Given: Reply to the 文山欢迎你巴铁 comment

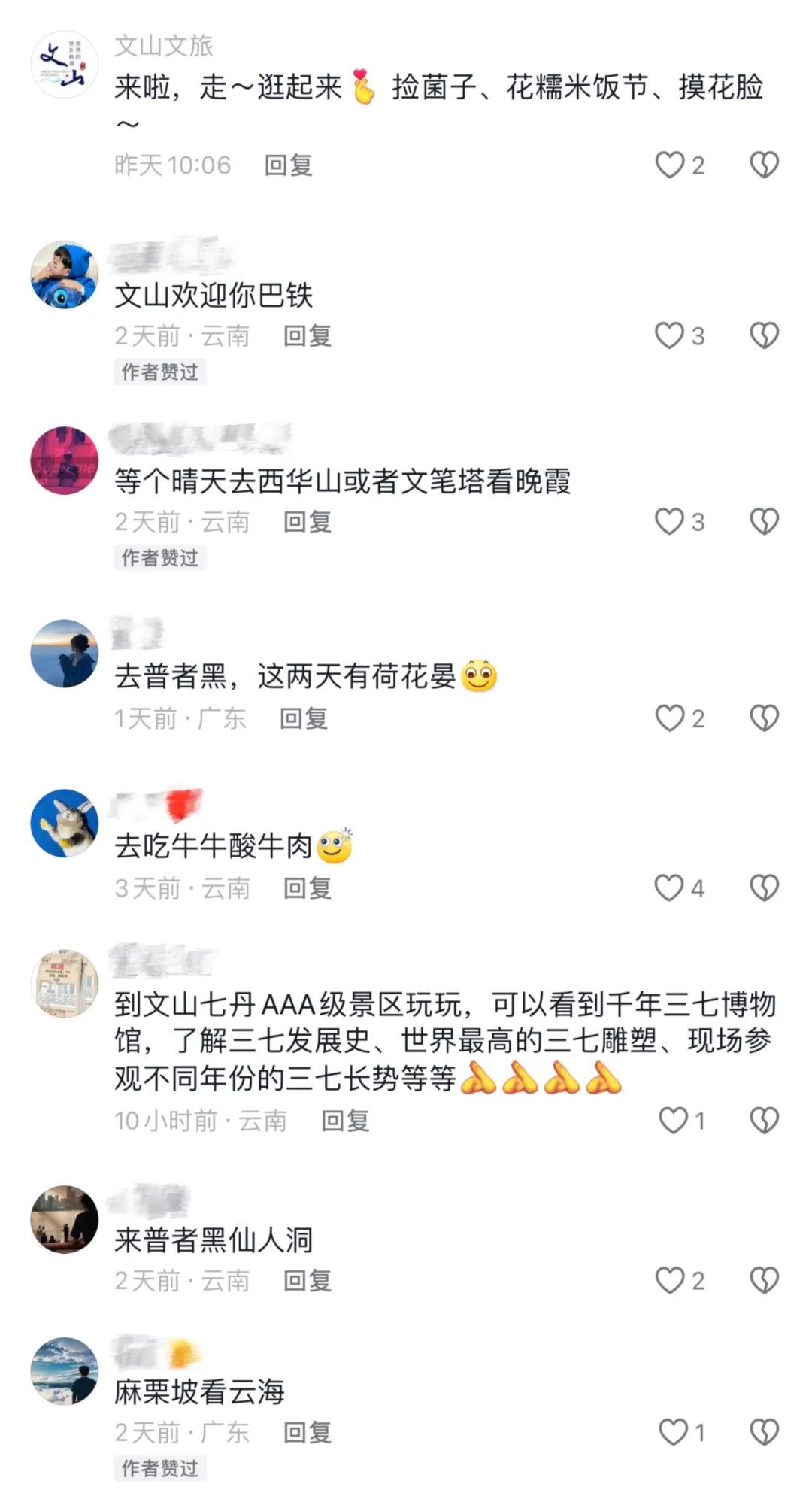Looking at the screenshot, I should pos(307,336).
